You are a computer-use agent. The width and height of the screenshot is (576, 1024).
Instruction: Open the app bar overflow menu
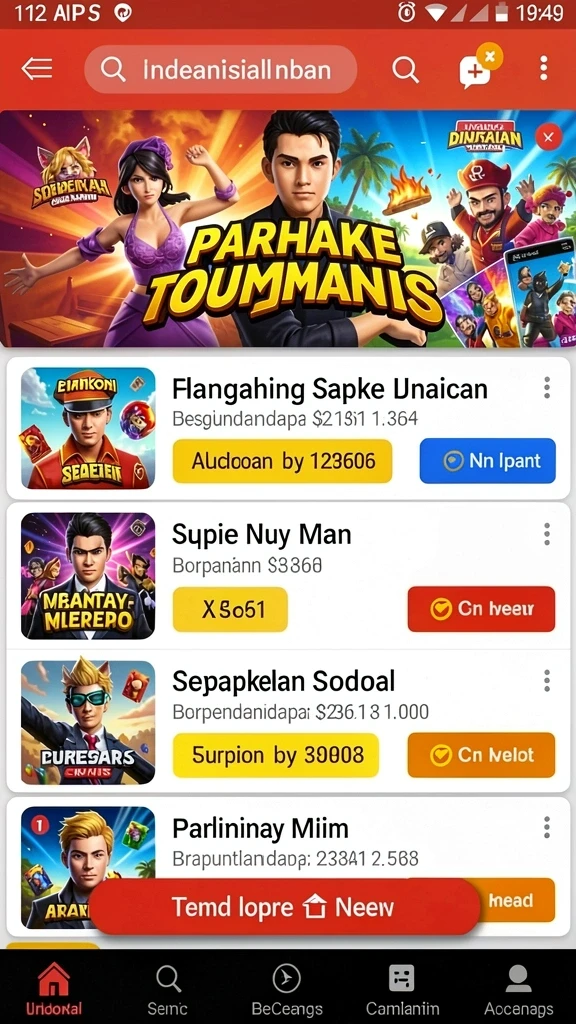tap(543, 69)
